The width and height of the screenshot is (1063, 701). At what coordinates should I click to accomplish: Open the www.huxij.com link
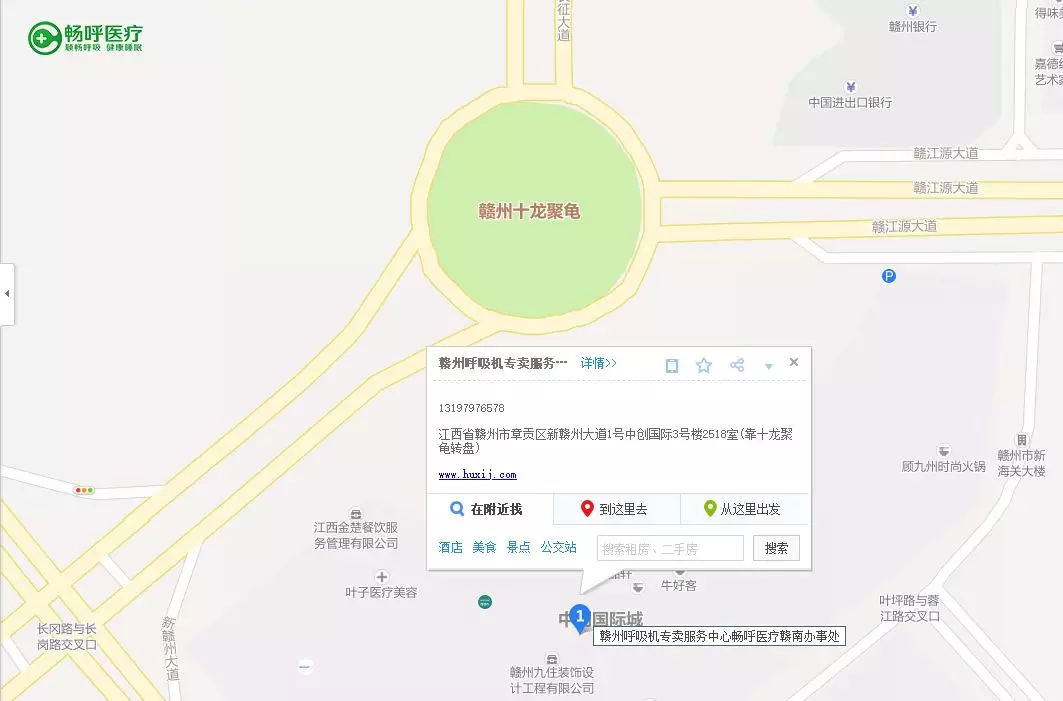[x=477, y=475]
